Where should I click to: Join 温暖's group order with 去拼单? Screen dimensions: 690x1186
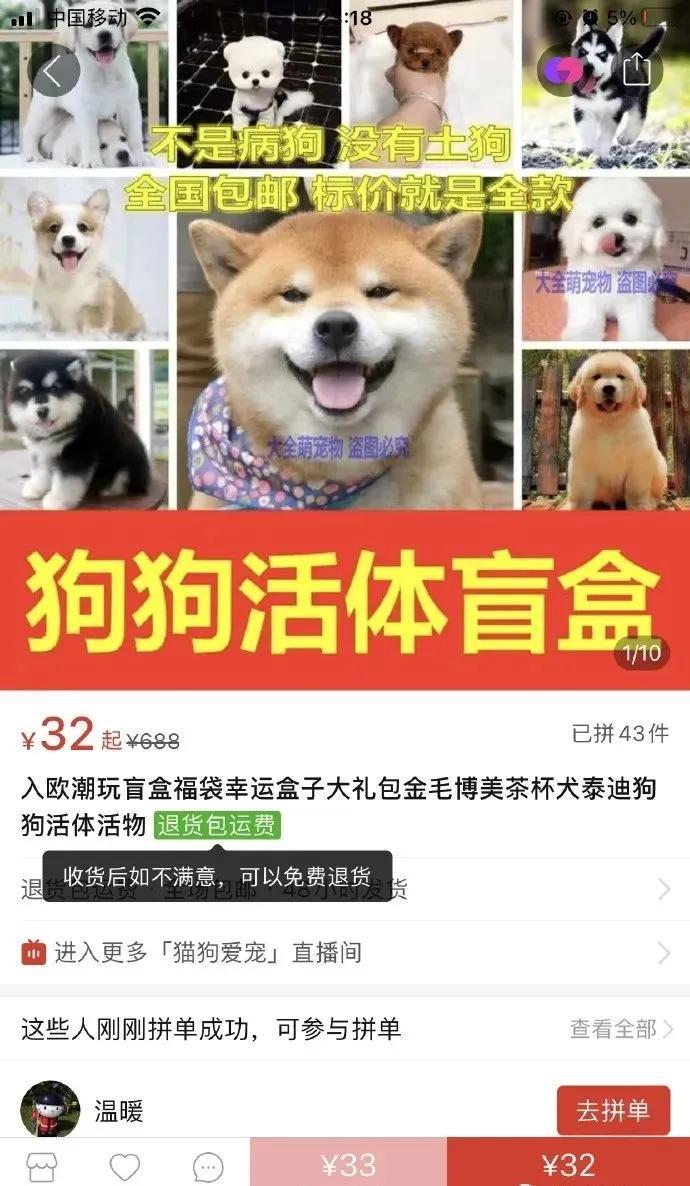[x=612, y=1110]
